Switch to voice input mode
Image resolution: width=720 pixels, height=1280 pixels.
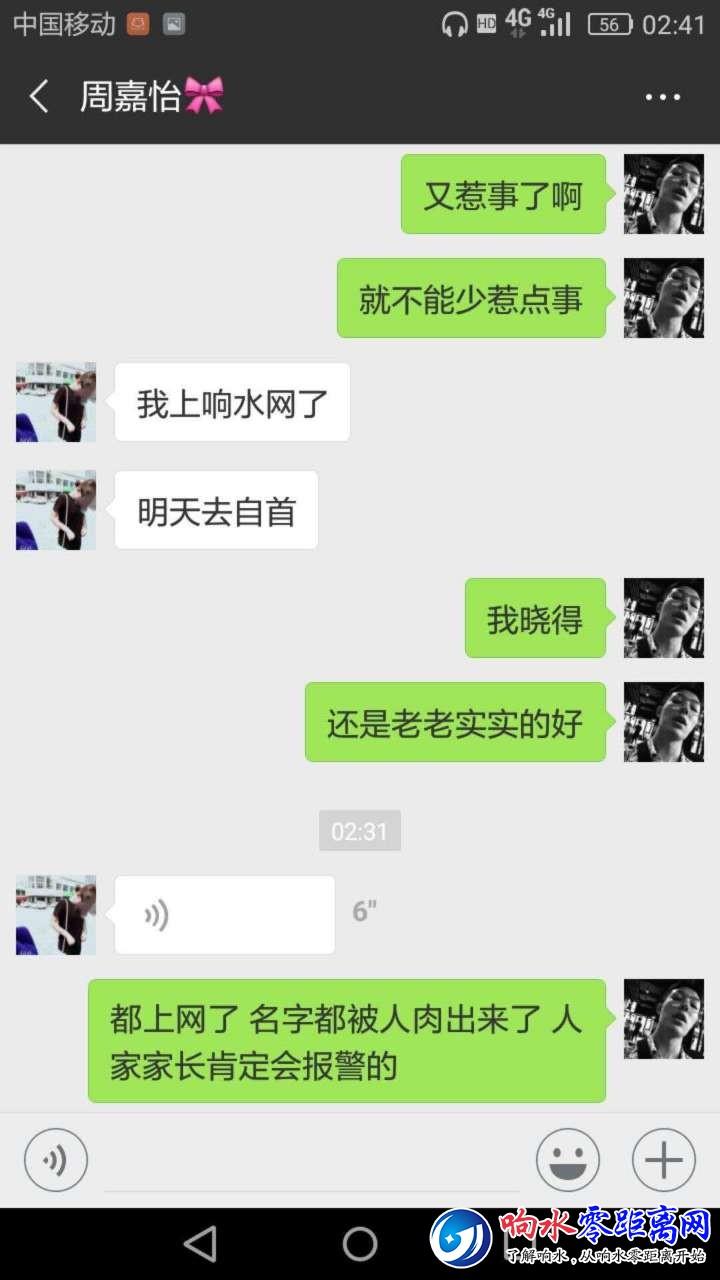pyautogui.click(x=56, y=1160)
